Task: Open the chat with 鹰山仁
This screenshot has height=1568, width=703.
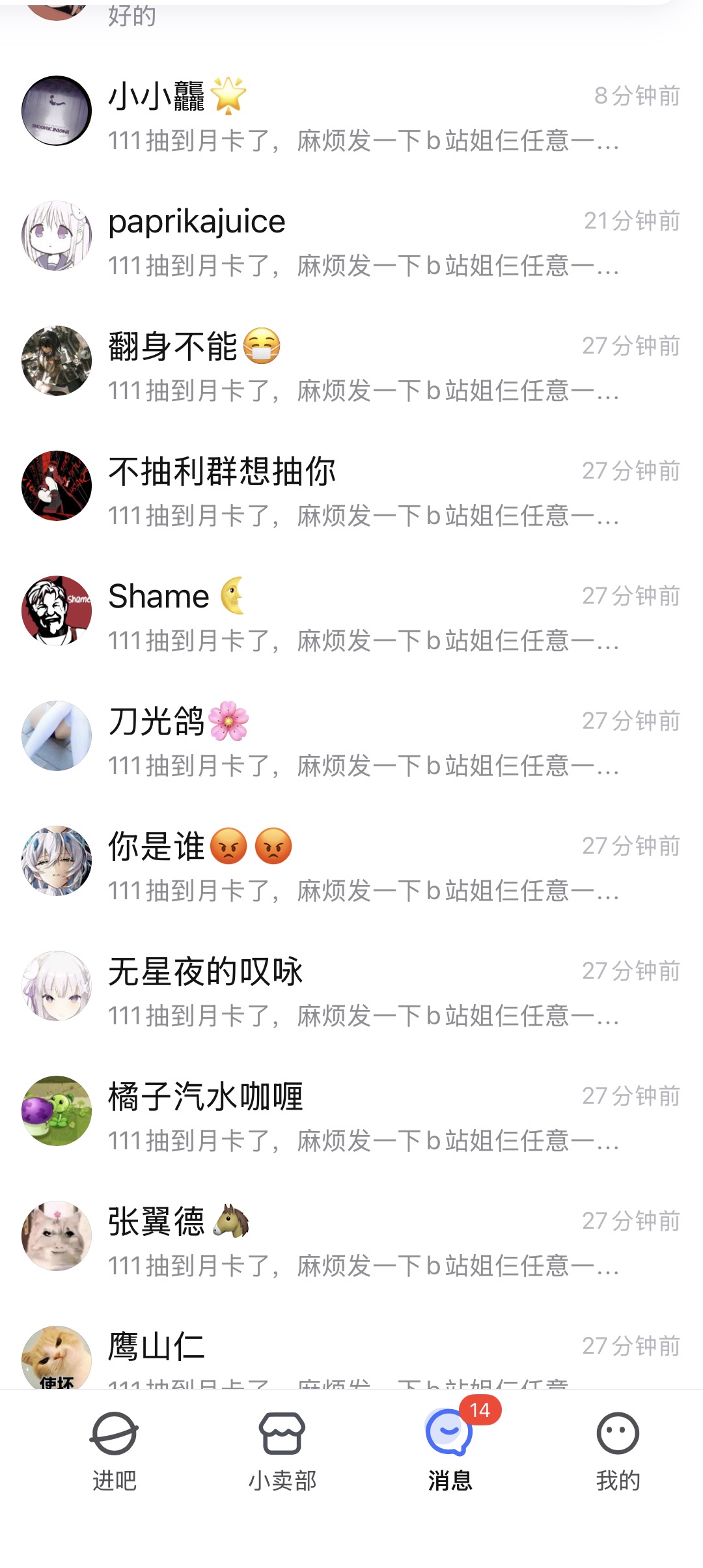Action: [351, 1356]
